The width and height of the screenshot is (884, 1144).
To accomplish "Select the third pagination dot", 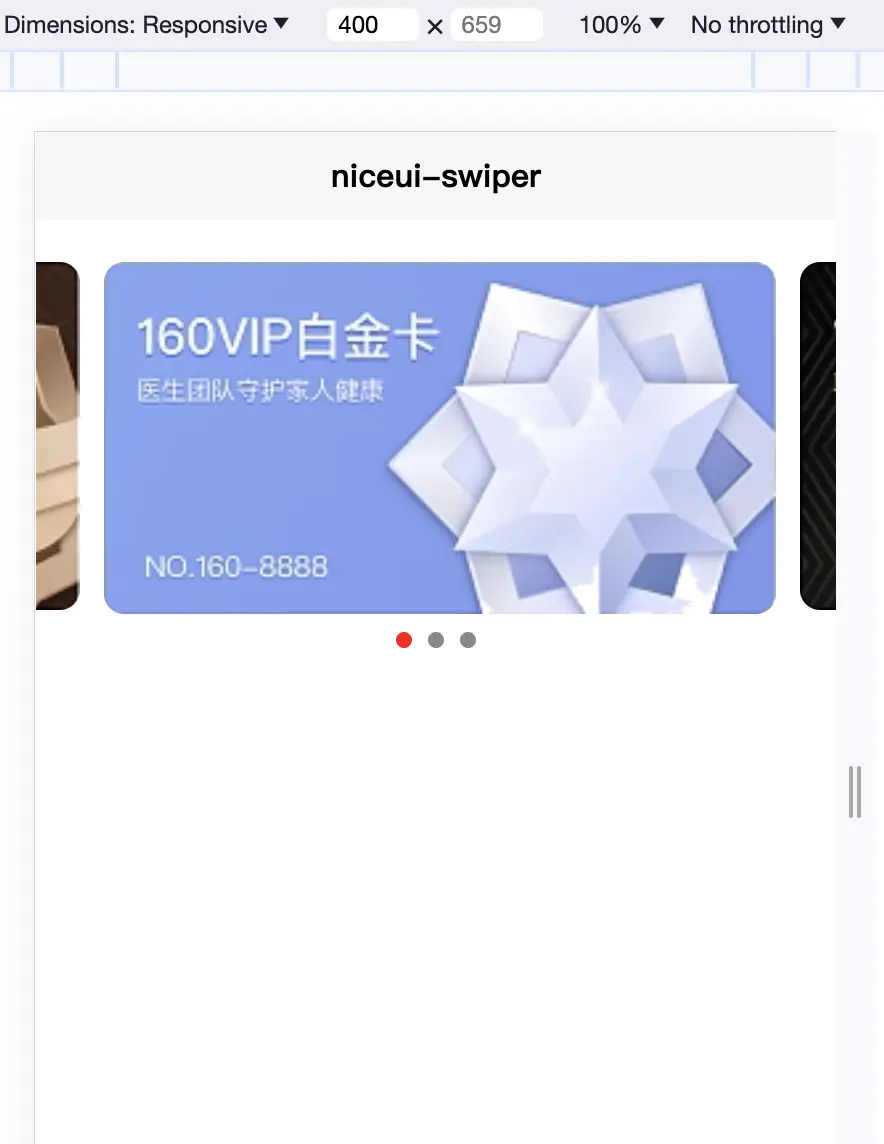I will click(x=468, y=640).
